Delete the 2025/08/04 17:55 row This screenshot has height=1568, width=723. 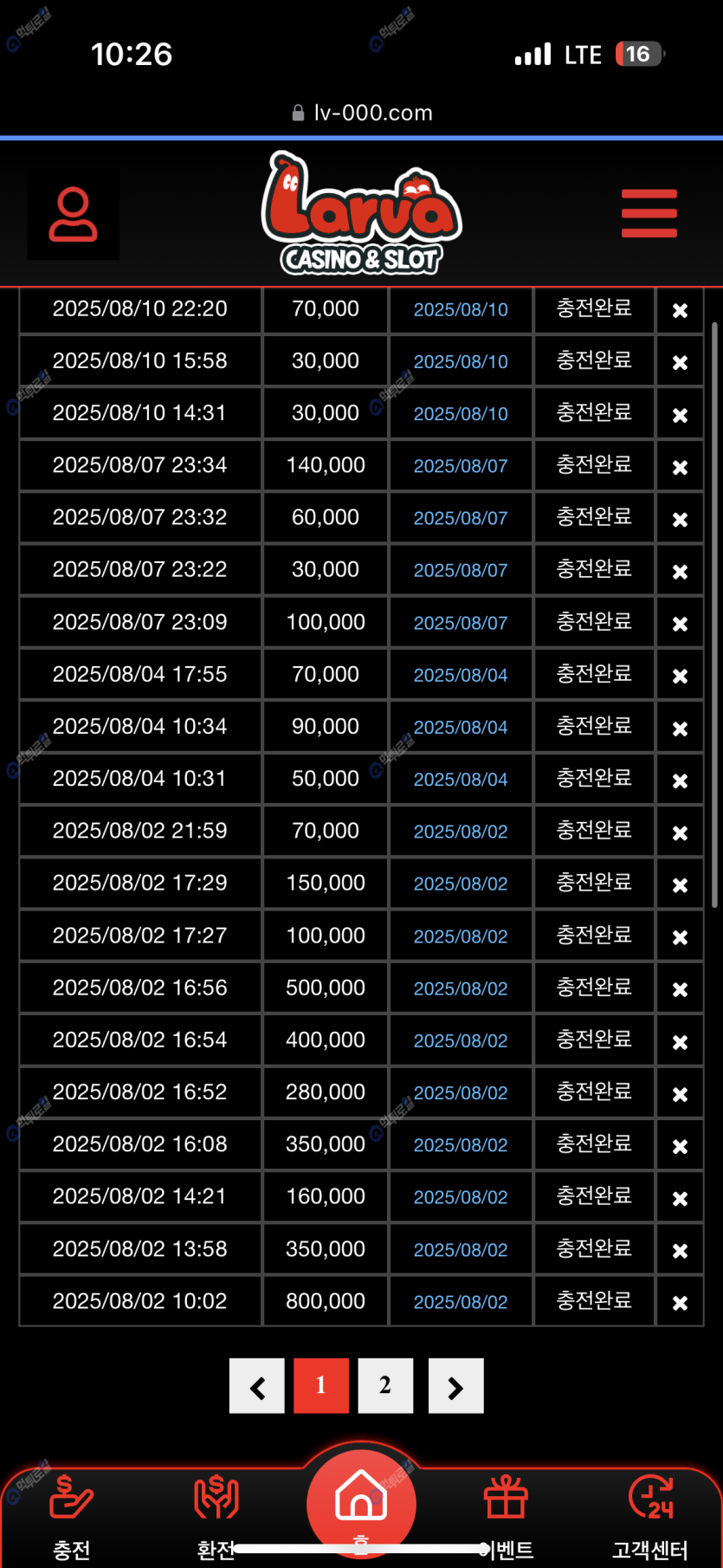click(680, 676)
